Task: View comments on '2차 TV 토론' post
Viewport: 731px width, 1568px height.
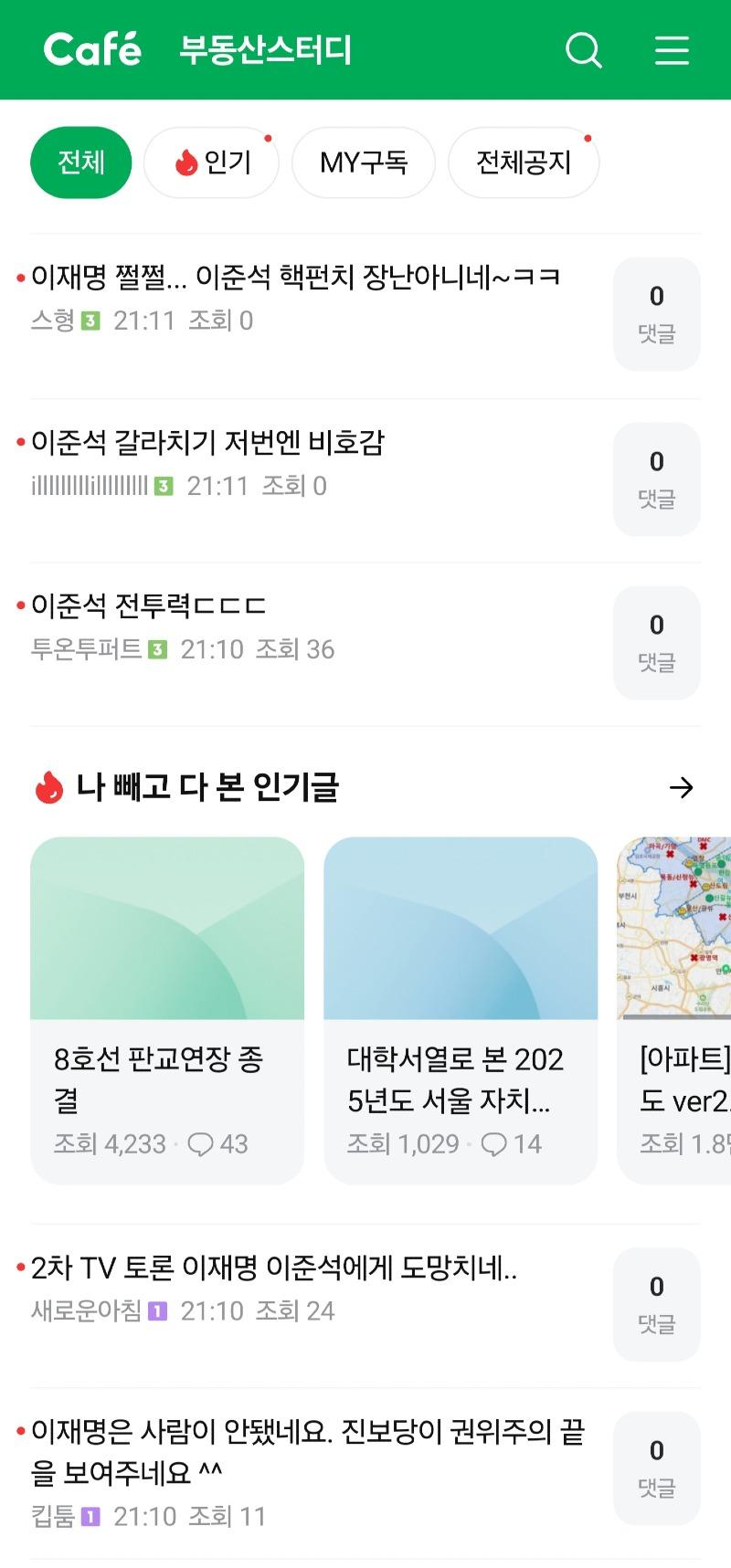Action: click(656, 1304)
